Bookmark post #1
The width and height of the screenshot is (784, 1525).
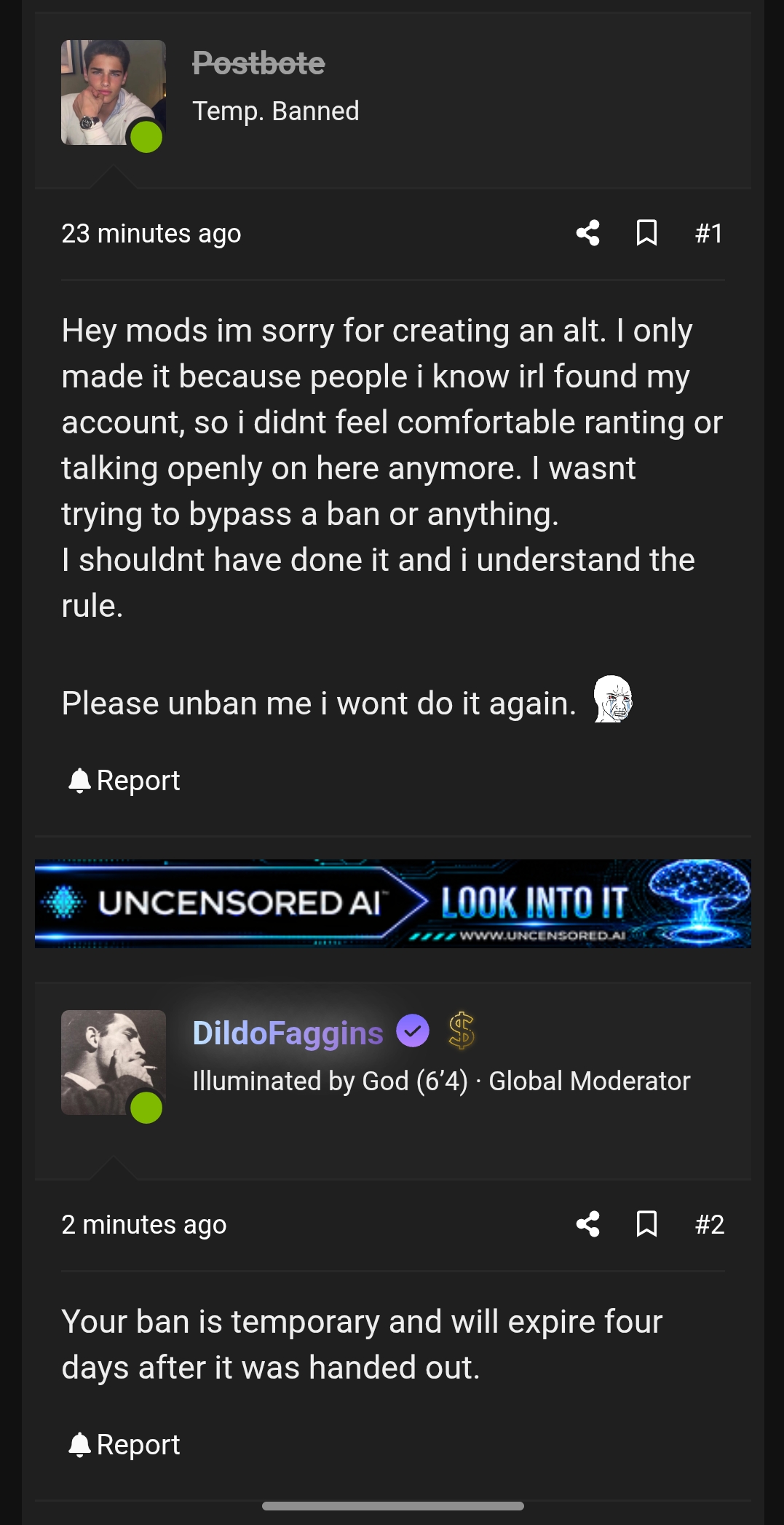point(646,233)
